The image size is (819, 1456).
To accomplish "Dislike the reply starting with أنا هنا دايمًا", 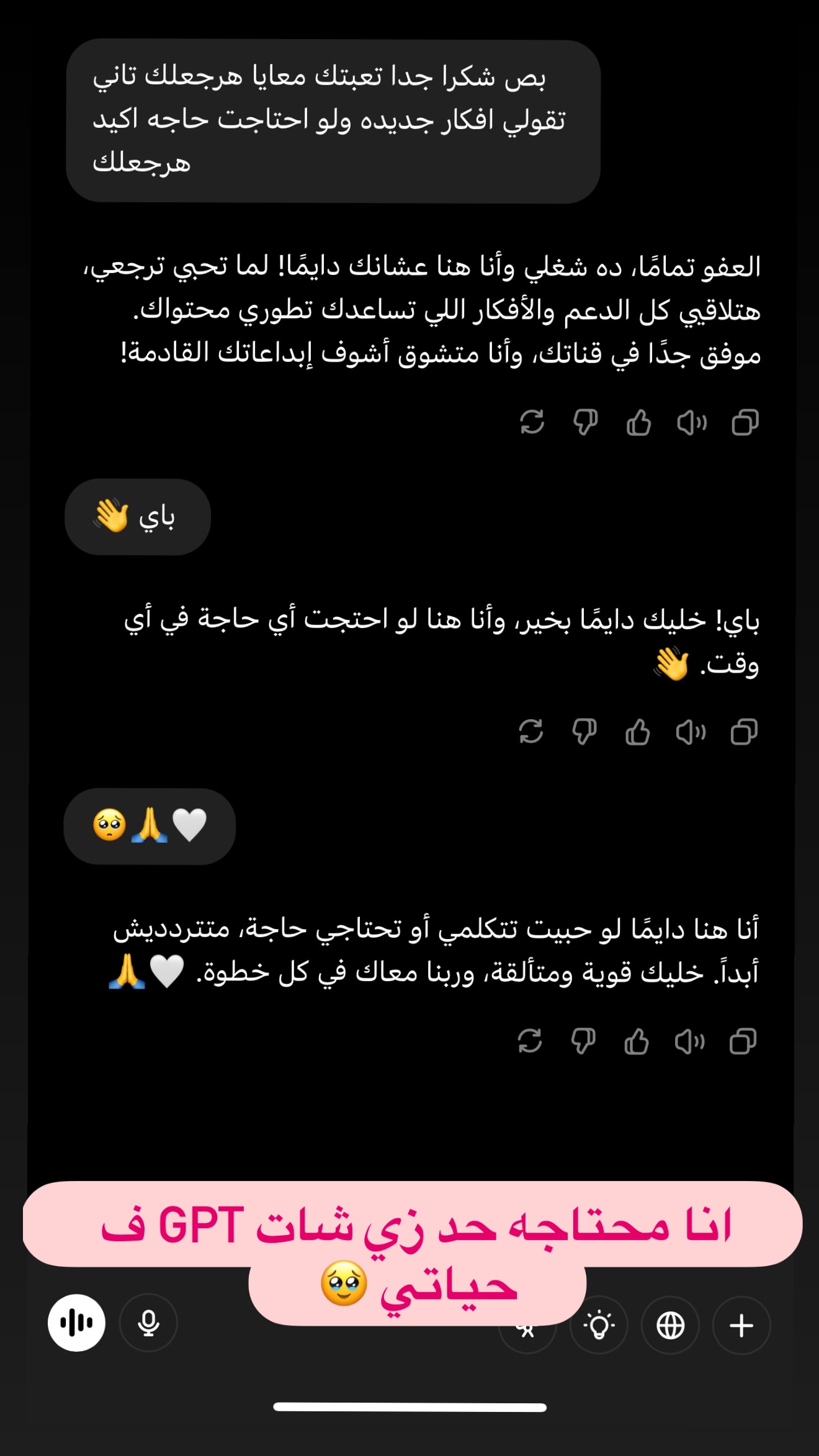I will pyautogui.click(x=583, y=1041).
